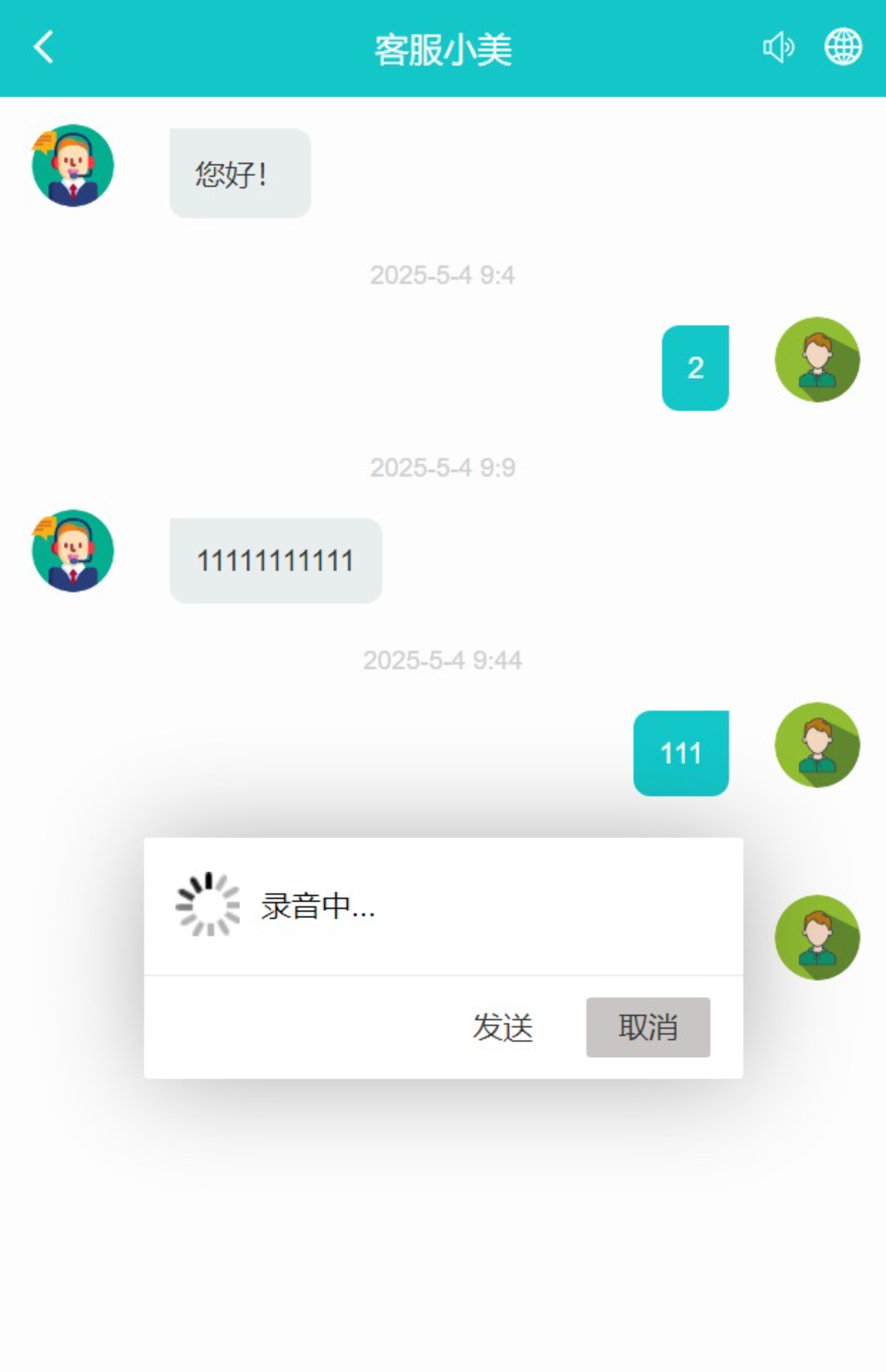Send the voice recording with 发送
886x1372 pixels.
(x=503, y=1028)
